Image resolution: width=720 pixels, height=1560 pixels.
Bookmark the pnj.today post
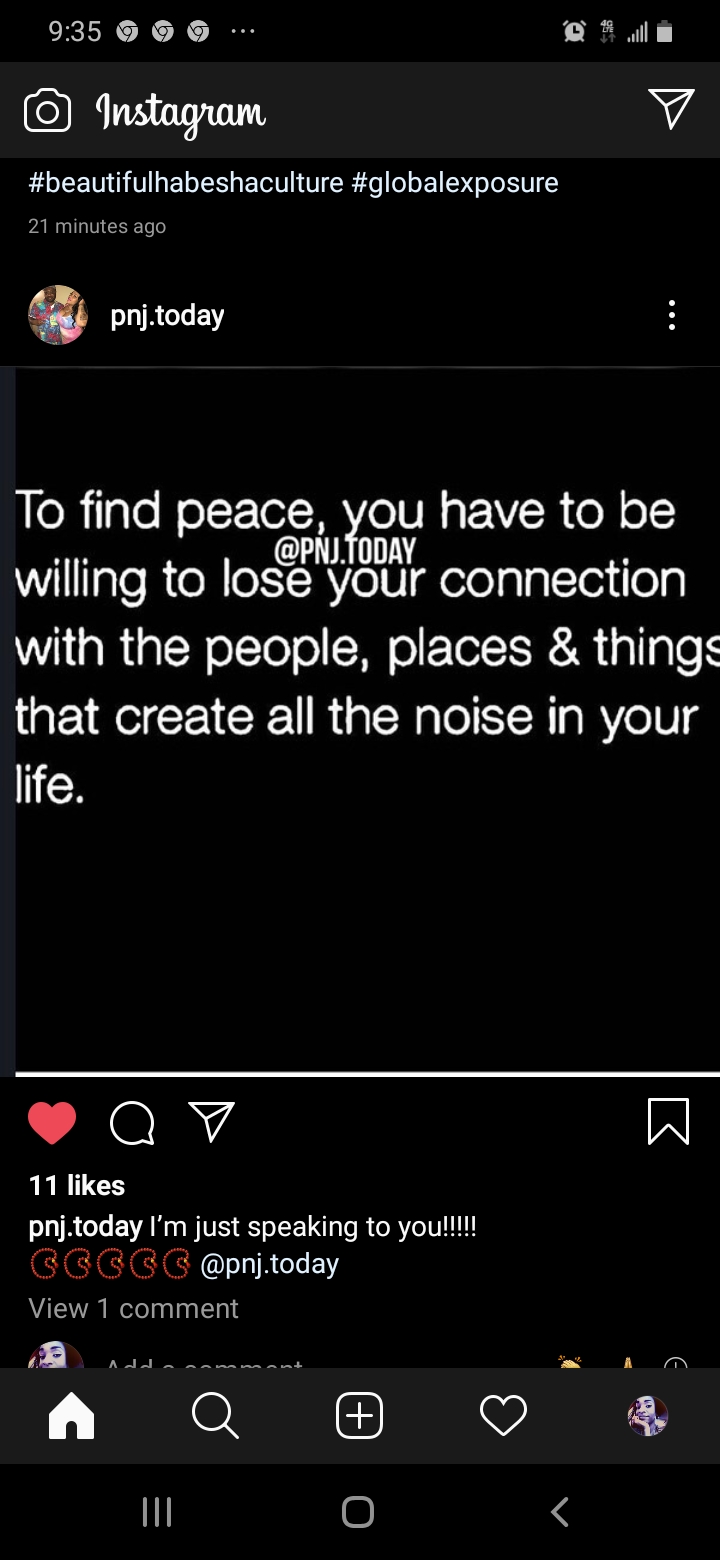pos(668,1121)
